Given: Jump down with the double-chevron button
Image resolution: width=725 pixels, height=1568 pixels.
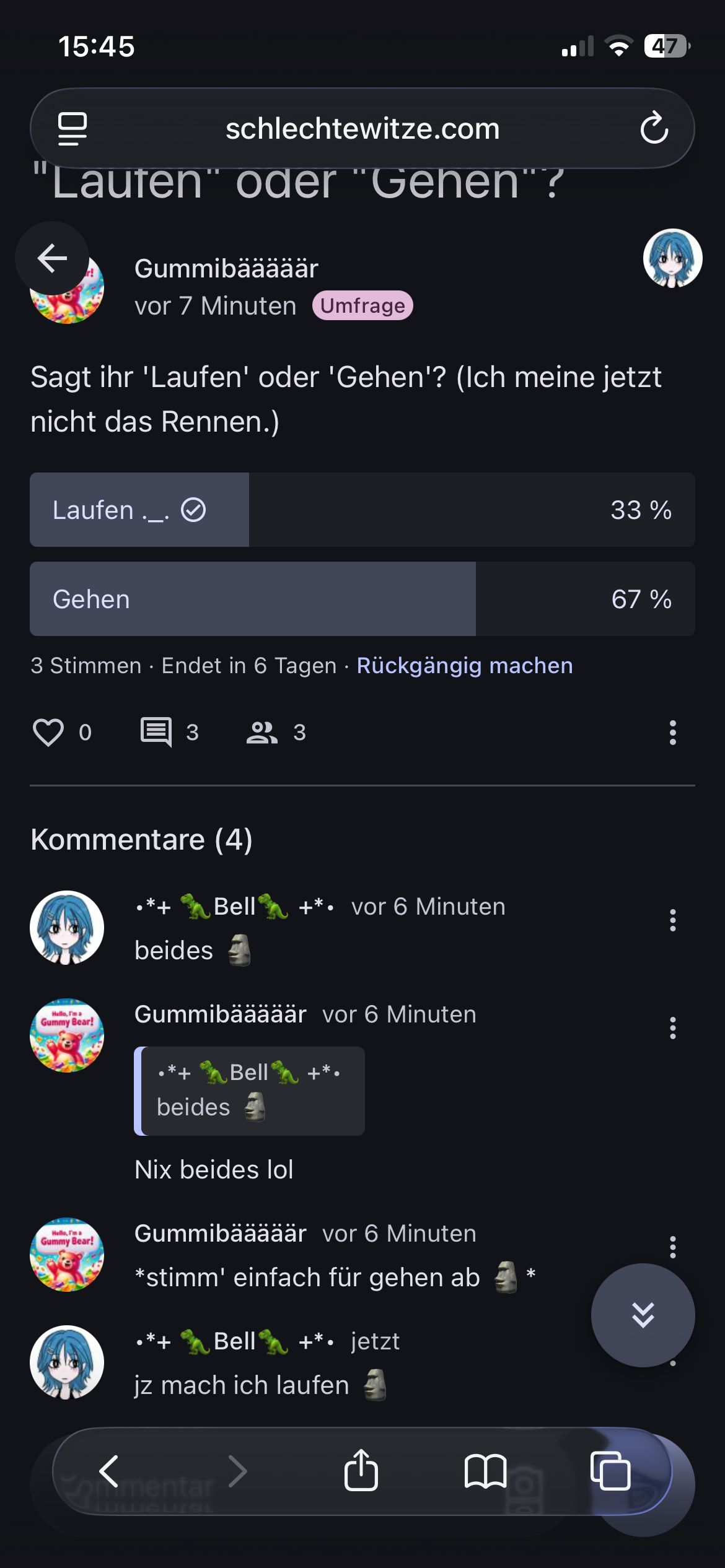Looking at the screenshot, I should click(643, 1315).
